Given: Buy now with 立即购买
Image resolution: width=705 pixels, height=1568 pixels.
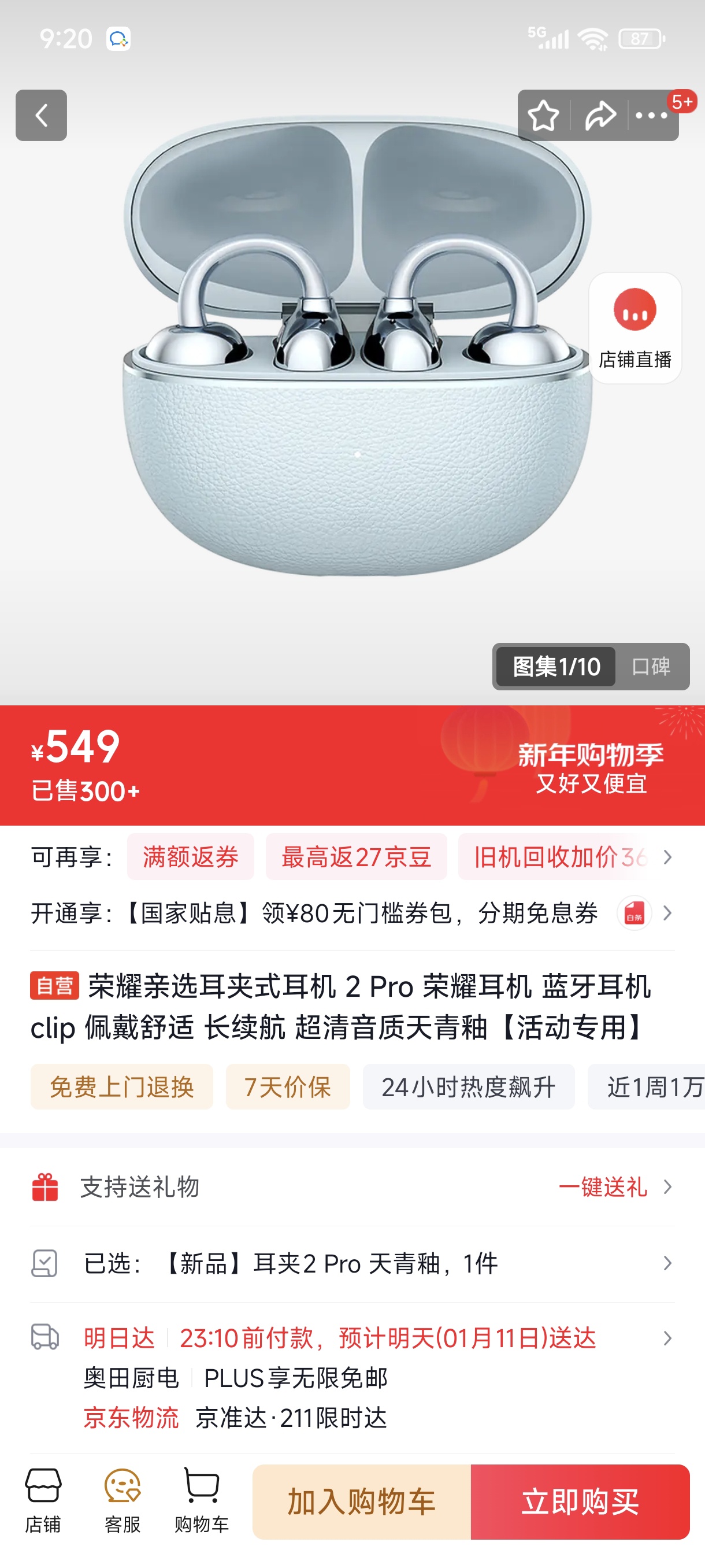Looking at the screenshot, I should pos(580,1502).
